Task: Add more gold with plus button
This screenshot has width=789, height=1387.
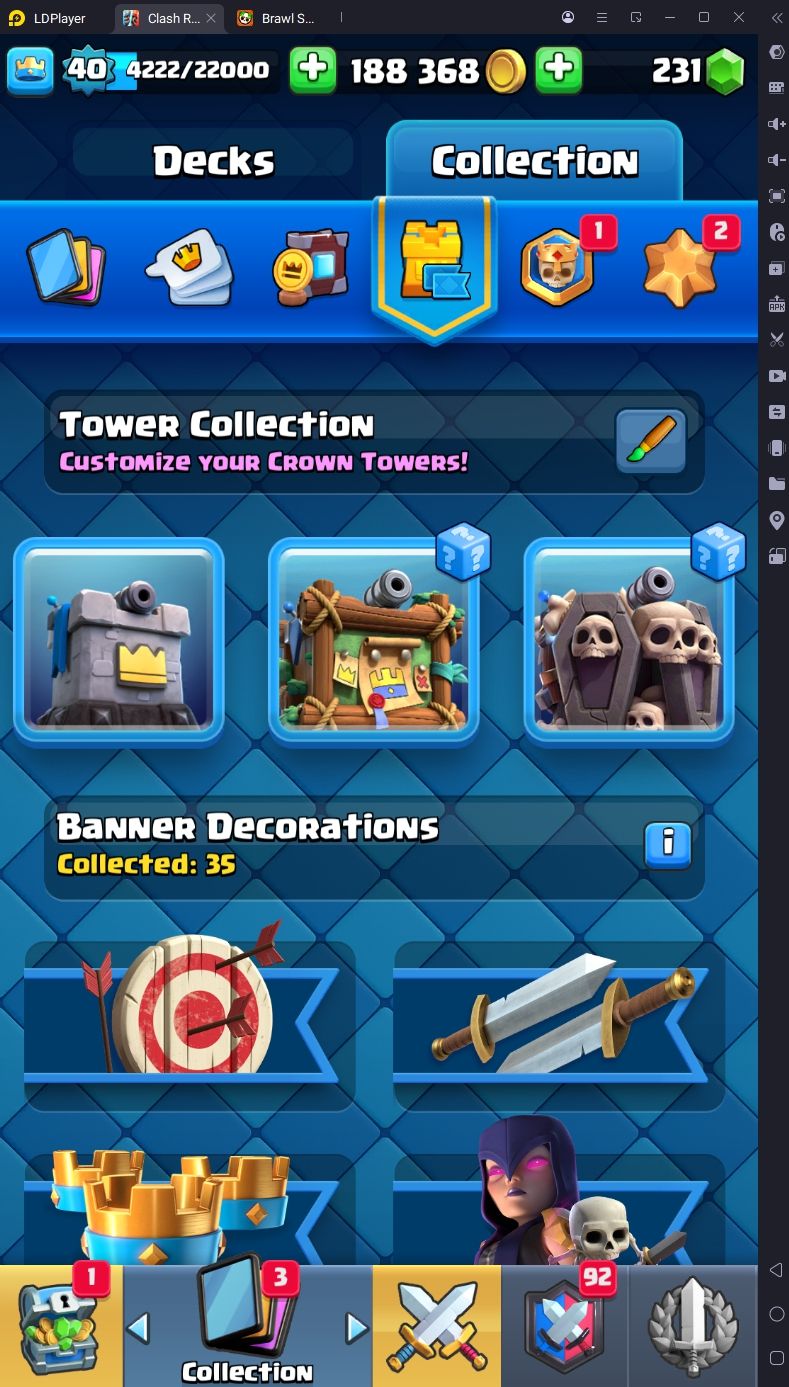Action: pyautogui.click(x=313, y=70)
